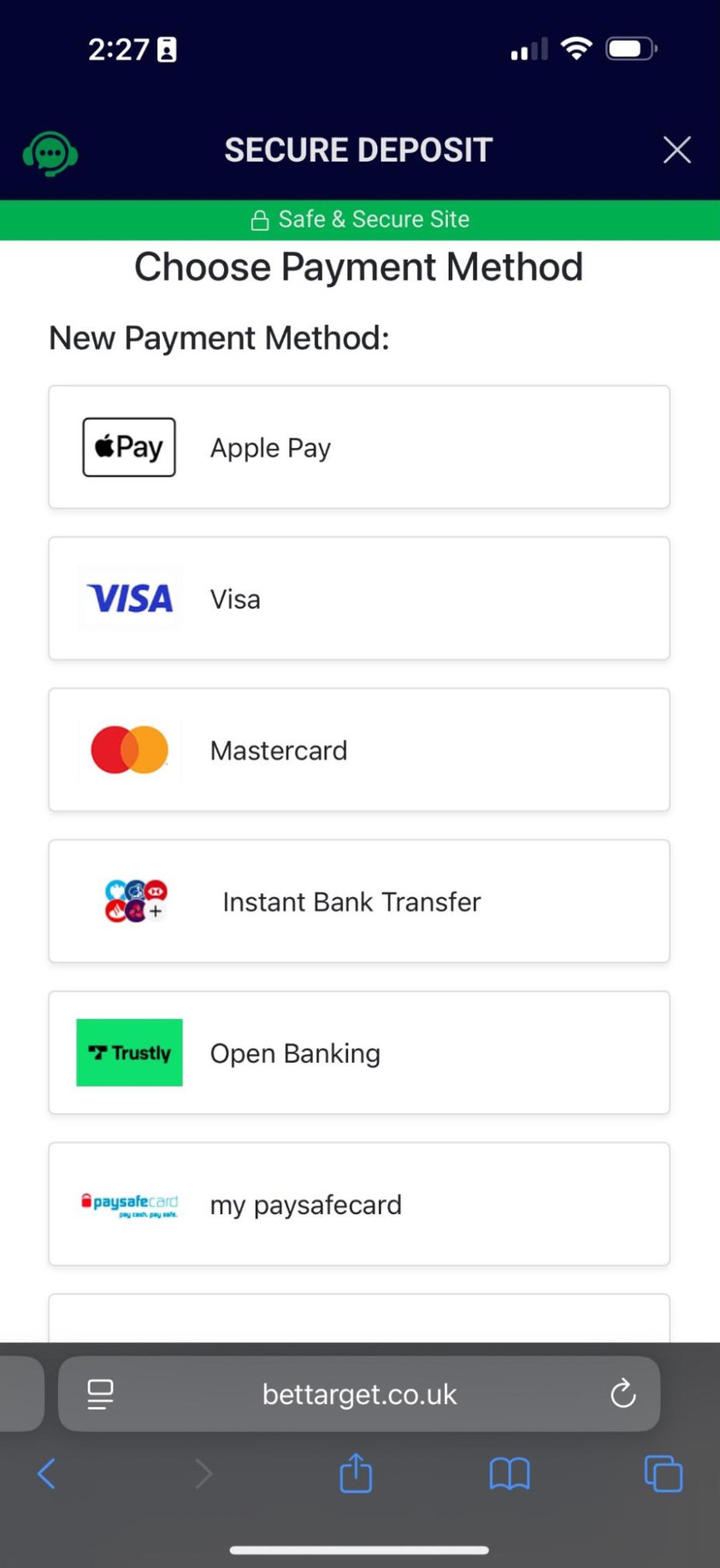720x1568 pixels.
Task: Open the page settings menu in address bar
Action: click(x=100, y=1394)
